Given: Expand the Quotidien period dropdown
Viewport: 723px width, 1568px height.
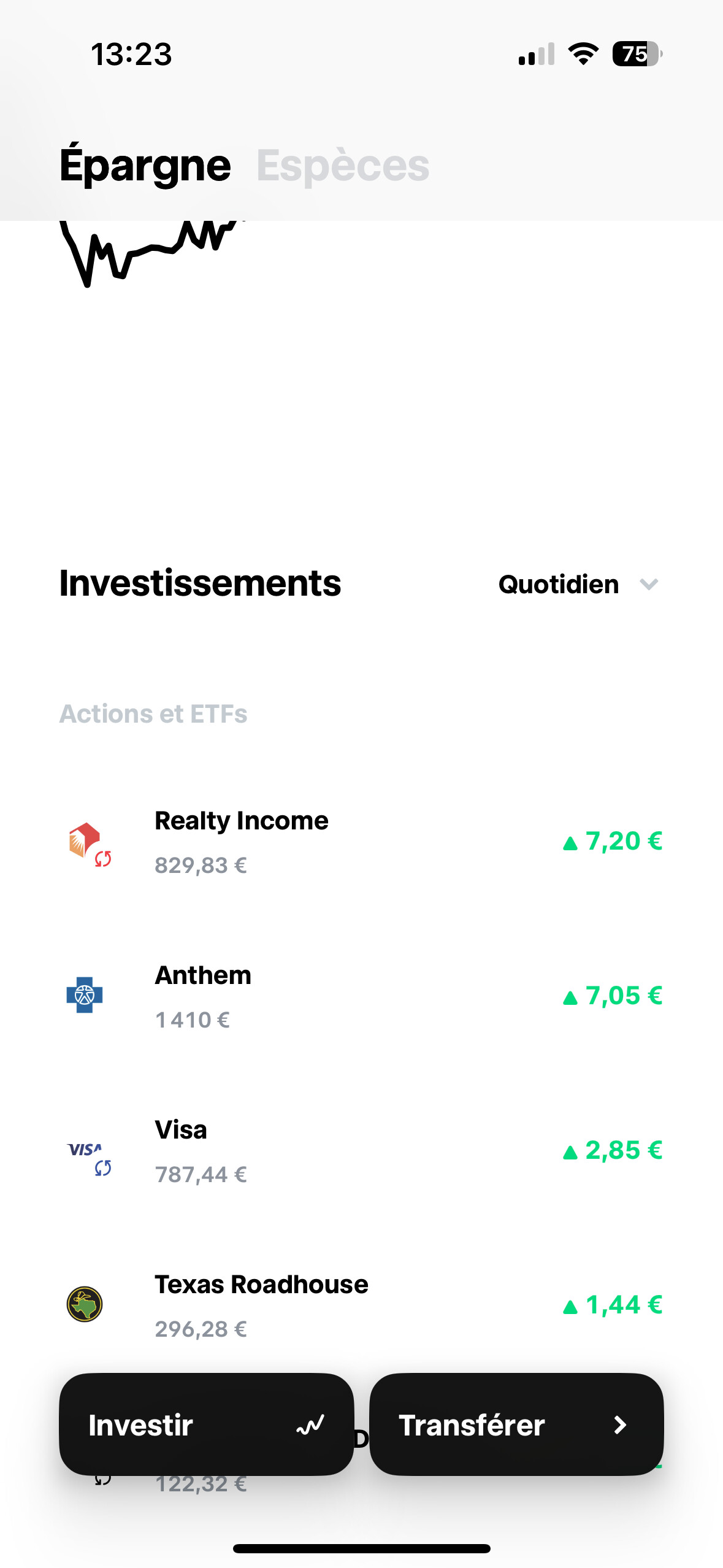Looking at the screenshot, I should coord(578,585).
